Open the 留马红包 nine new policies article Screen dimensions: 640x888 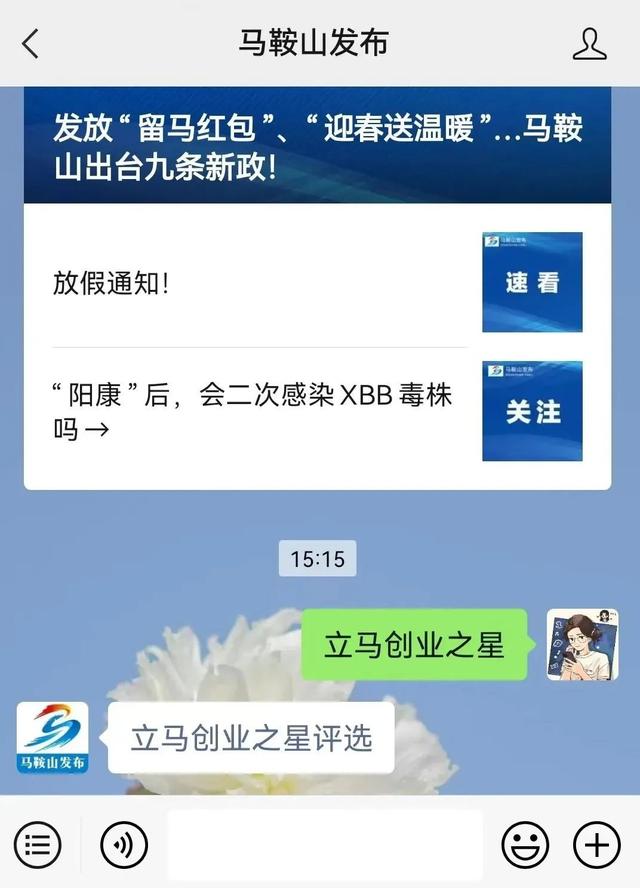coord(317,145)
